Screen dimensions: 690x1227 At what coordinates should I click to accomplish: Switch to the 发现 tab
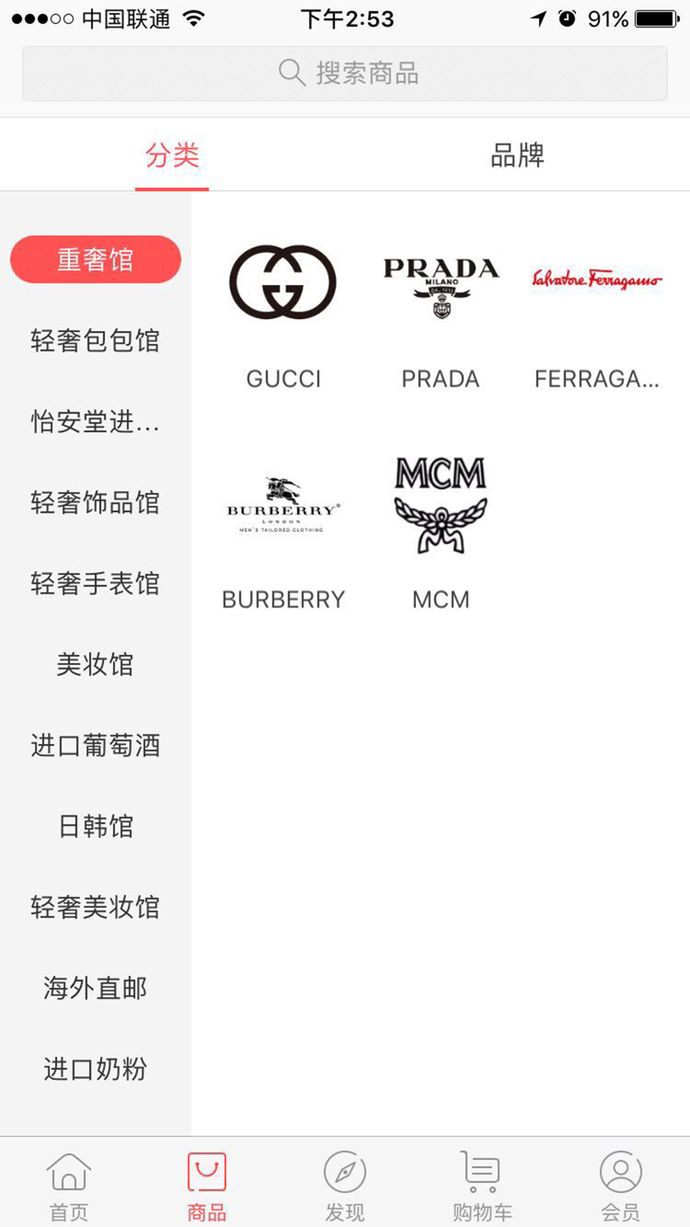coord(345,1185)
